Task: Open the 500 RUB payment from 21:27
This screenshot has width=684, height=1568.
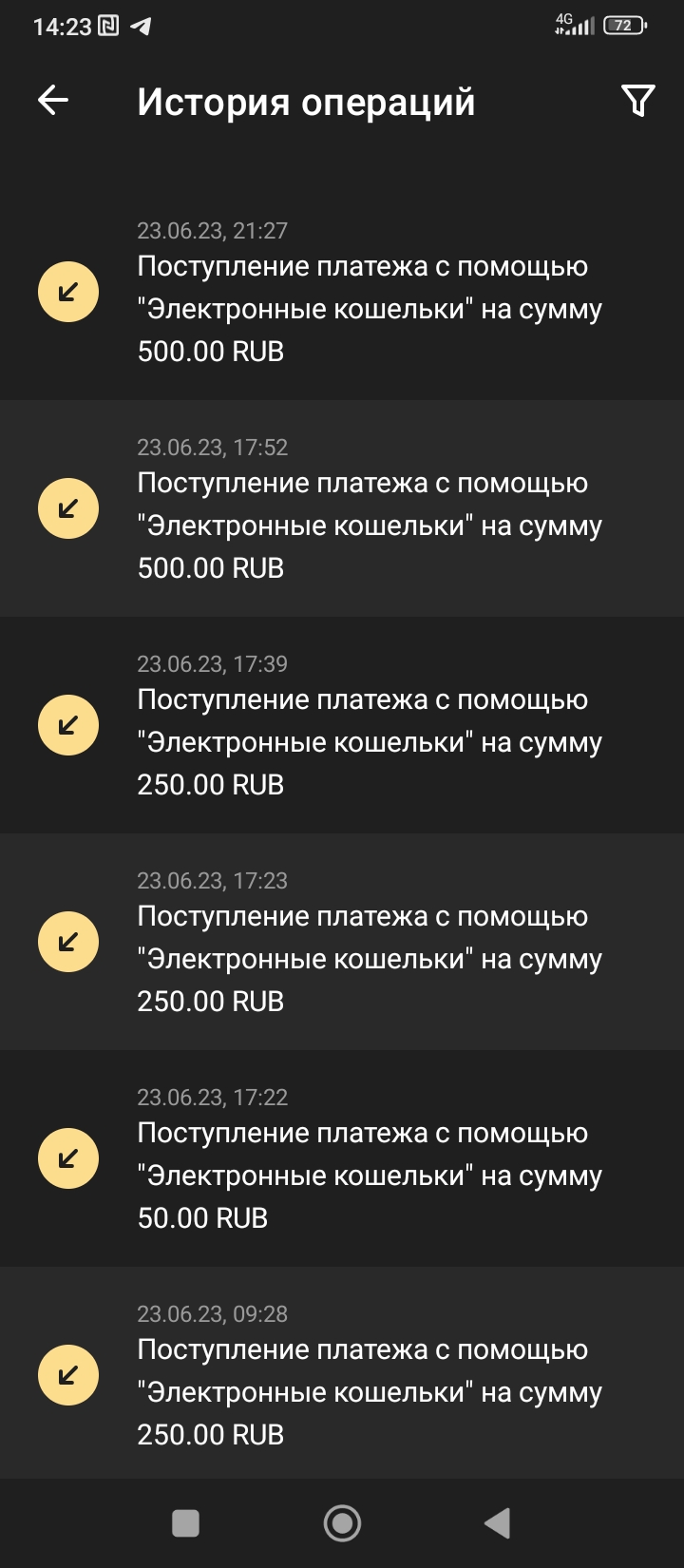Action: tap(370, 309)
